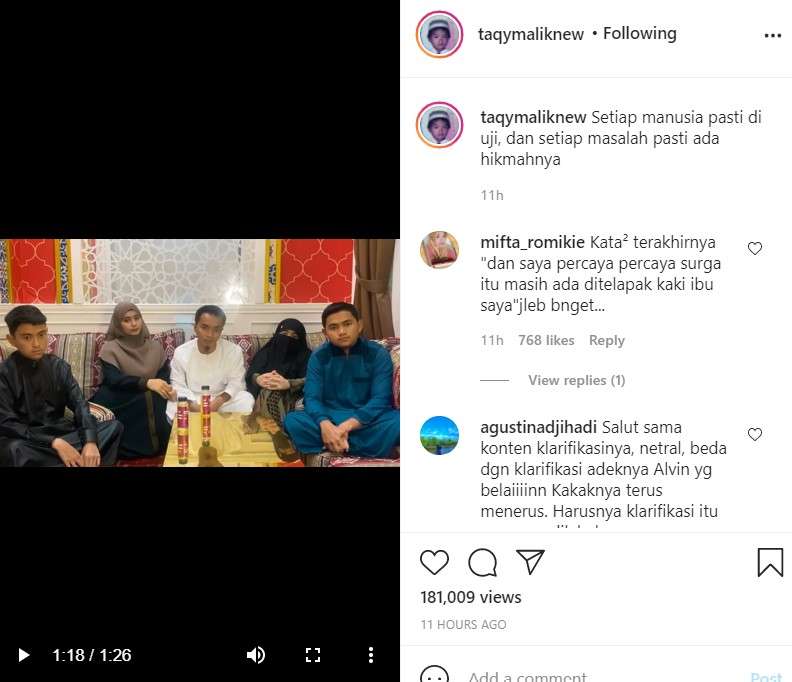This screenshot has width=792, height=682.
Task: Like agustinadjihadi's comment
Action: (755, 434)
